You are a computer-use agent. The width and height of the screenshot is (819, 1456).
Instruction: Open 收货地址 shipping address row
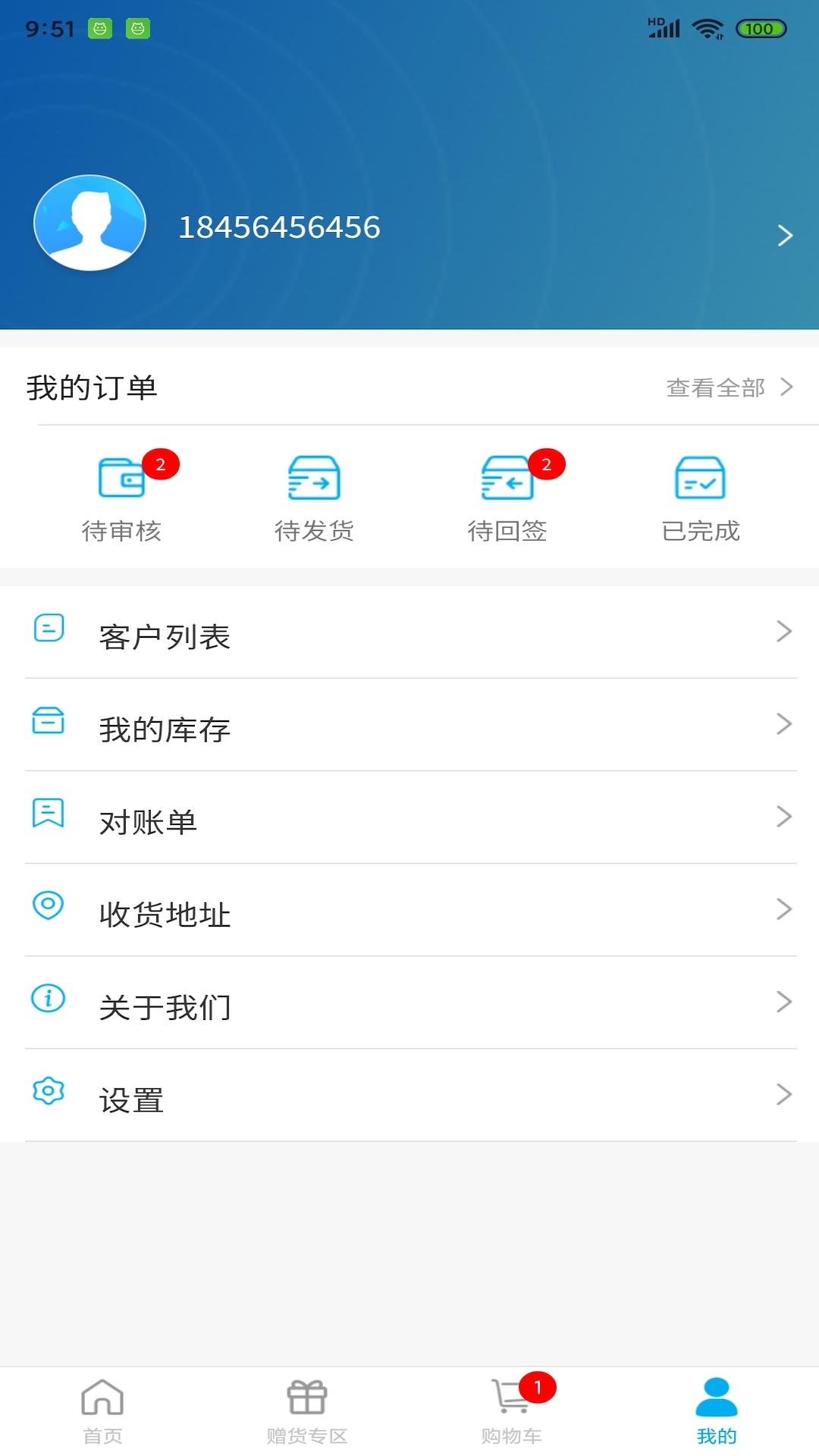click(409, 912)
